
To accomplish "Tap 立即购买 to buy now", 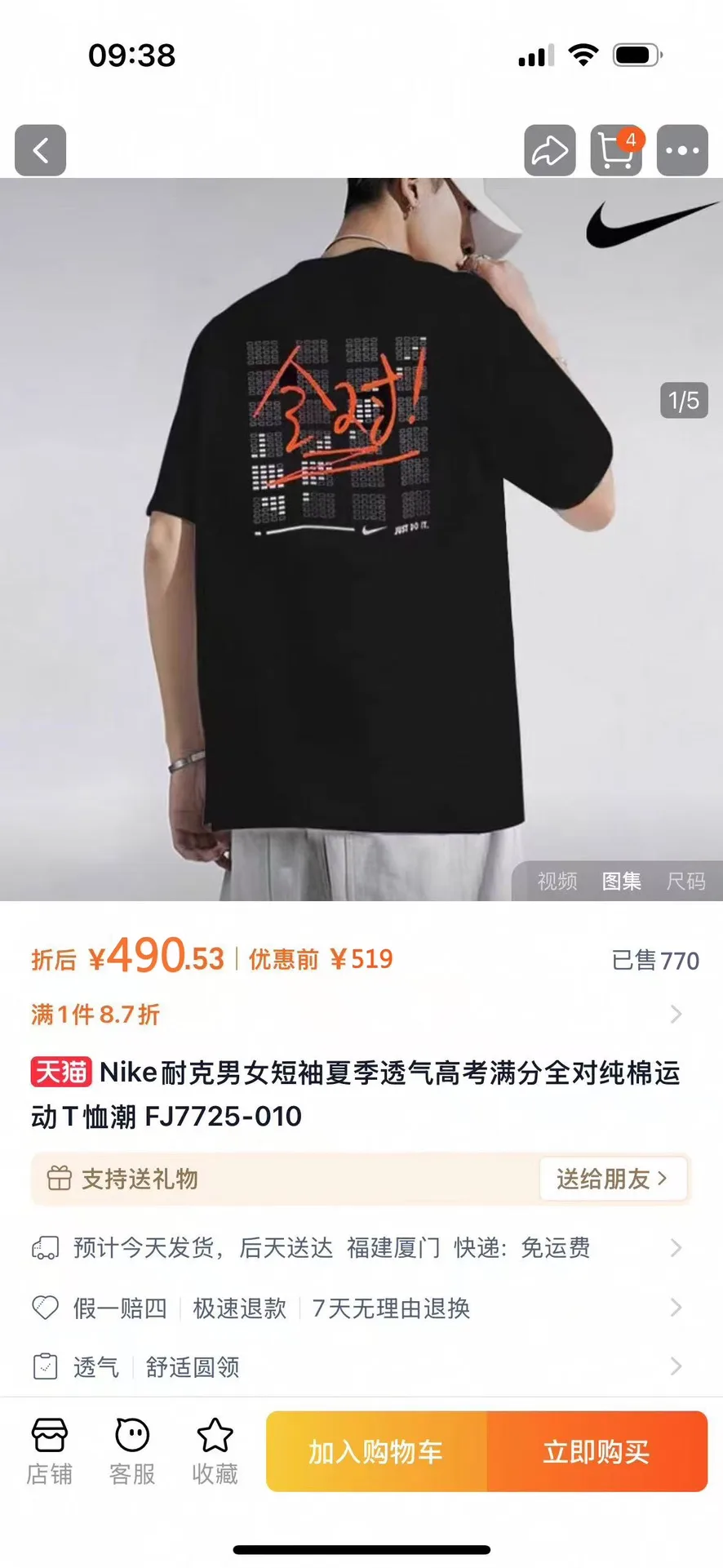I will coord(597,1451).
